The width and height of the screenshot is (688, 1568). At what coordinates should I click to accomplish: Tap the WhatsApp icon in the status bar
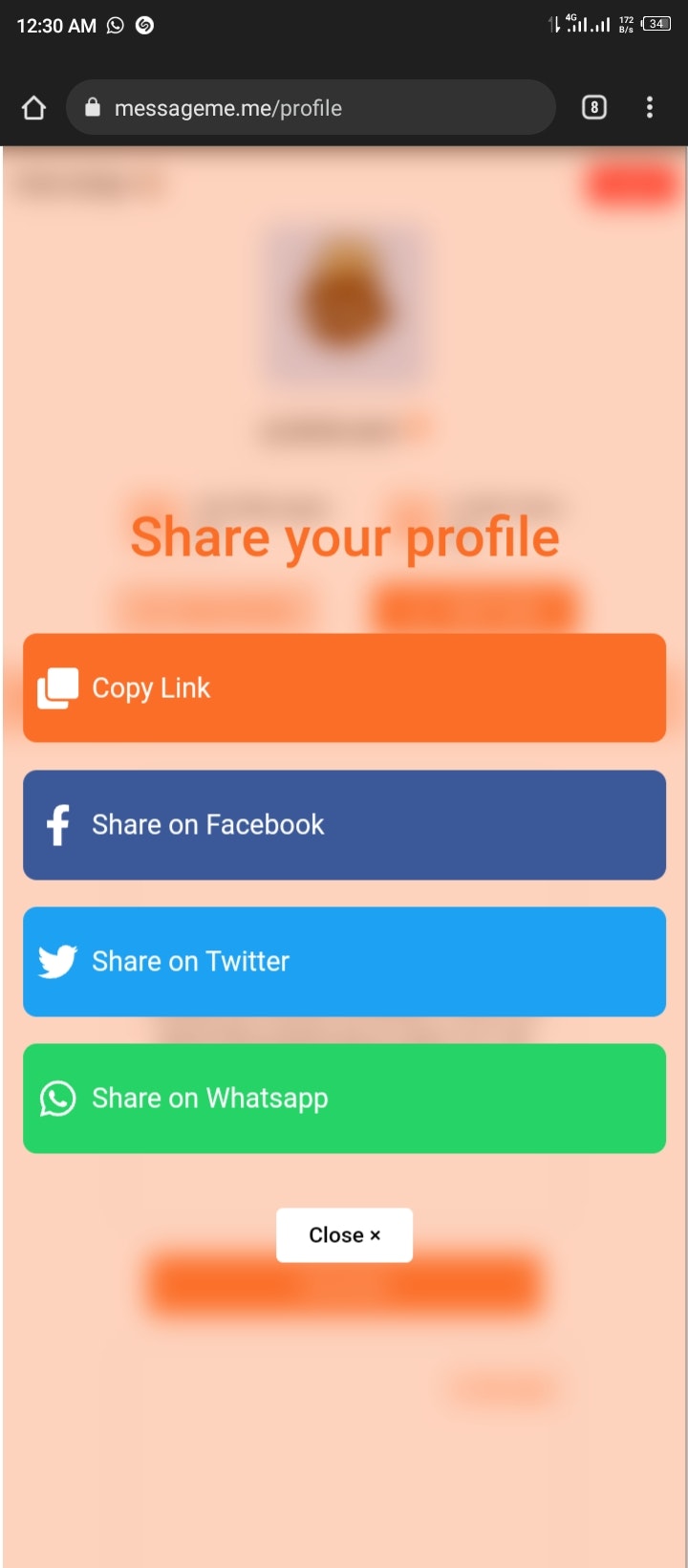coord(115,26)
